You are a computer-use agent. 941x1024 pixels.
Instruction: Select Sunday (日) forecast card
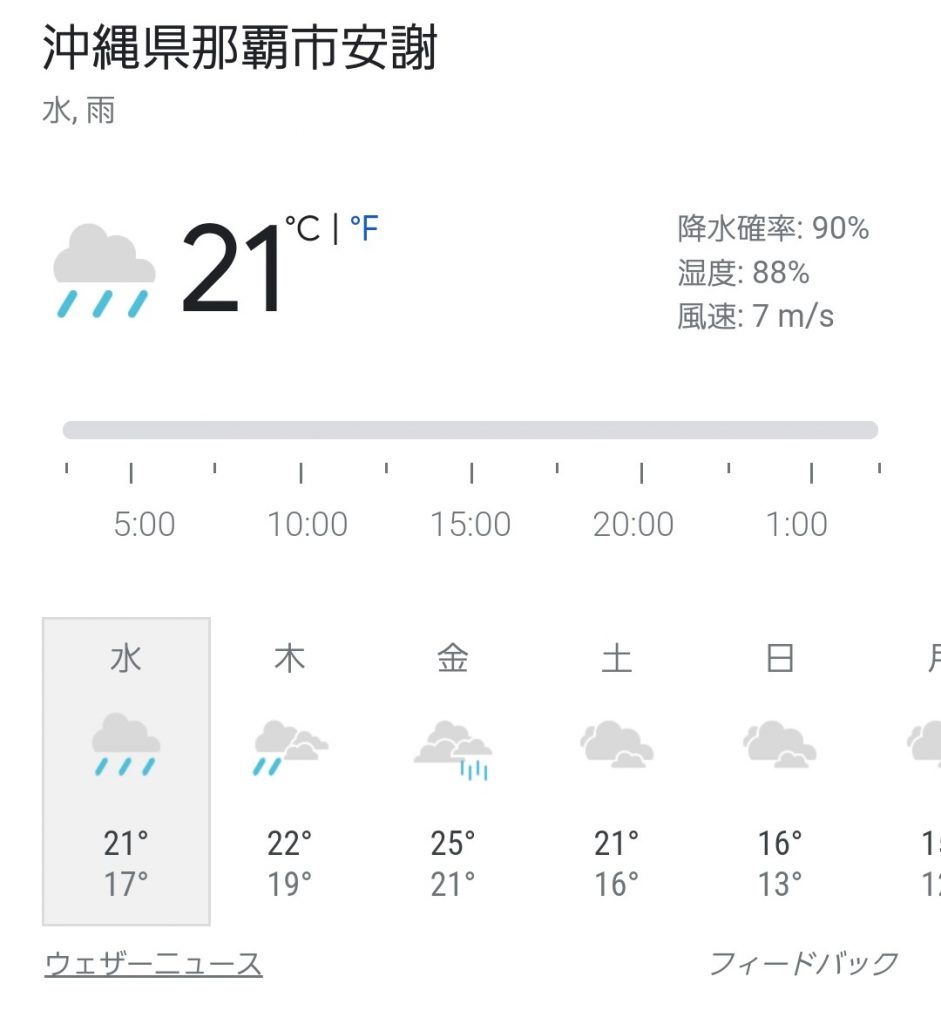(779, 770)
